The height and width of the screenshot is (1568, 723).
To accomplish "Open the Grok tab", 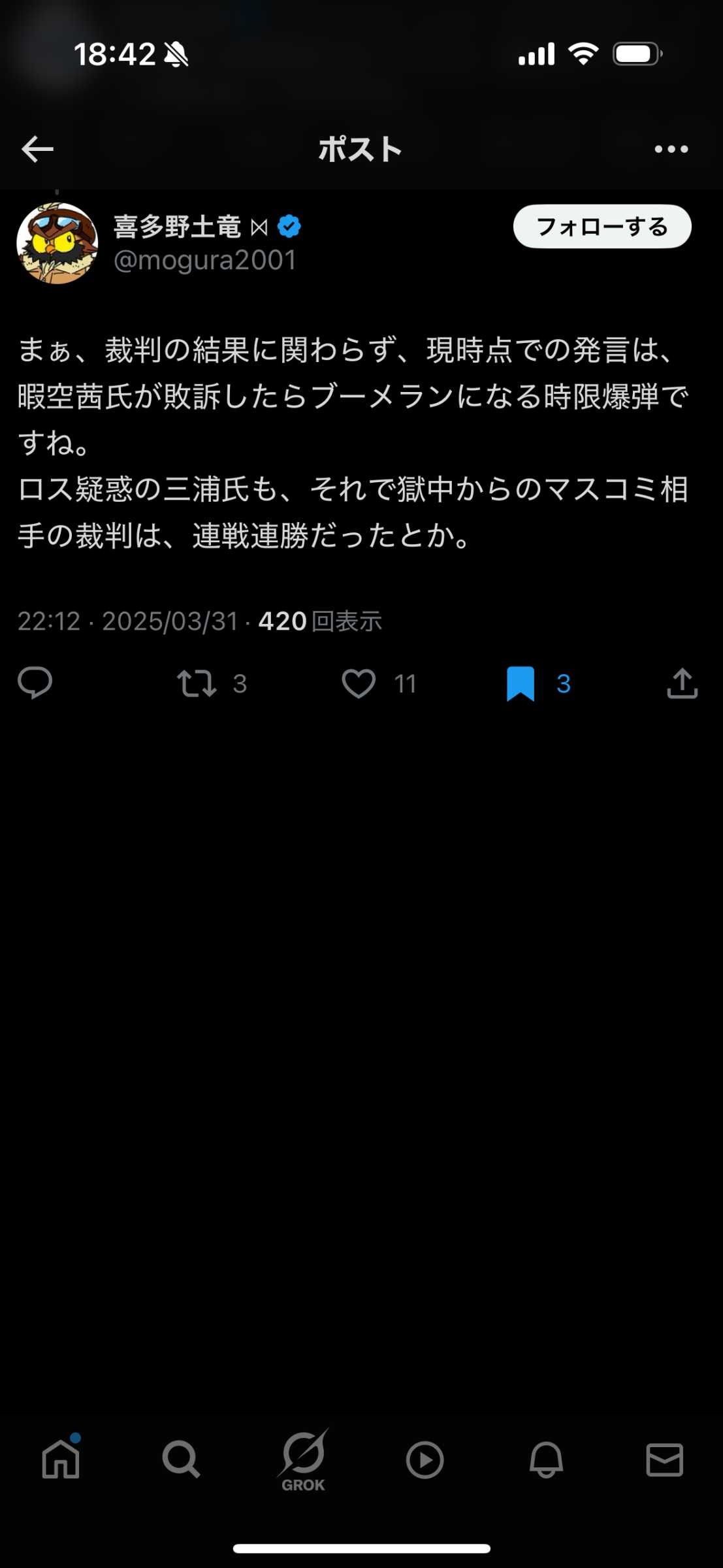I will tap(303, 1461).
